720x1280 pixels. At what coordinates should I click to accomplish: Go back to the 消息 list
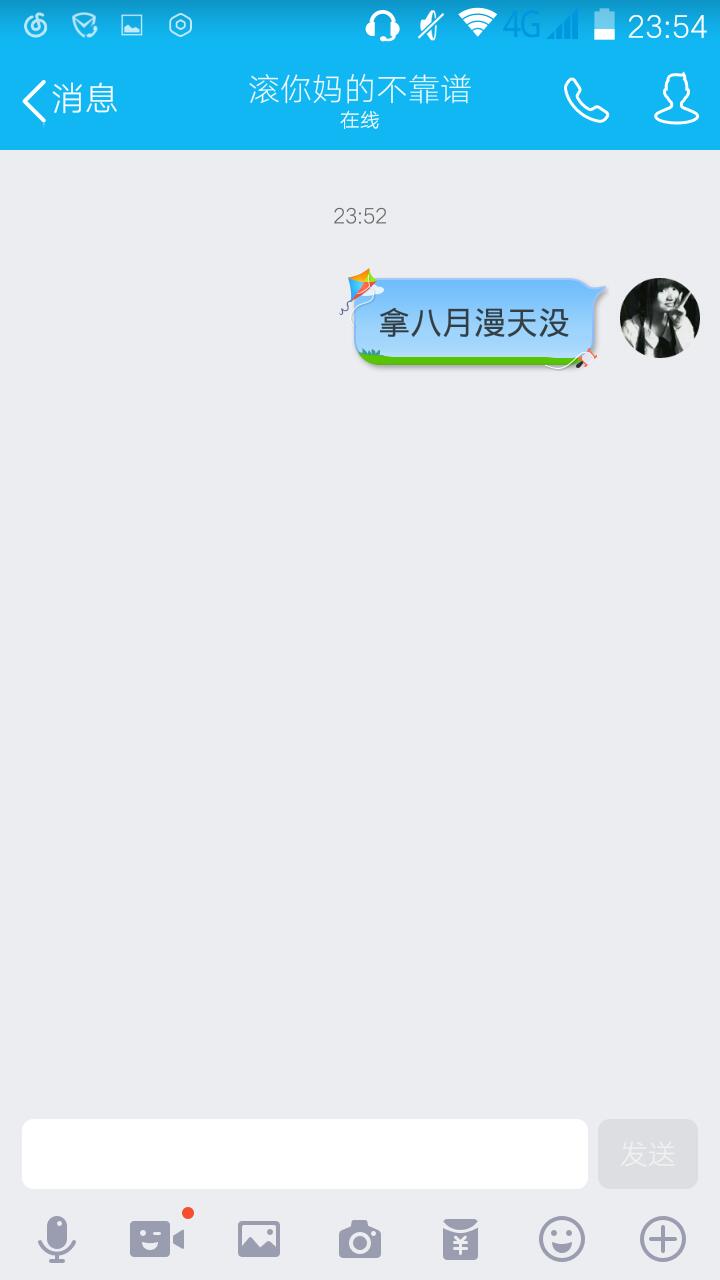(x=69, y=100)
